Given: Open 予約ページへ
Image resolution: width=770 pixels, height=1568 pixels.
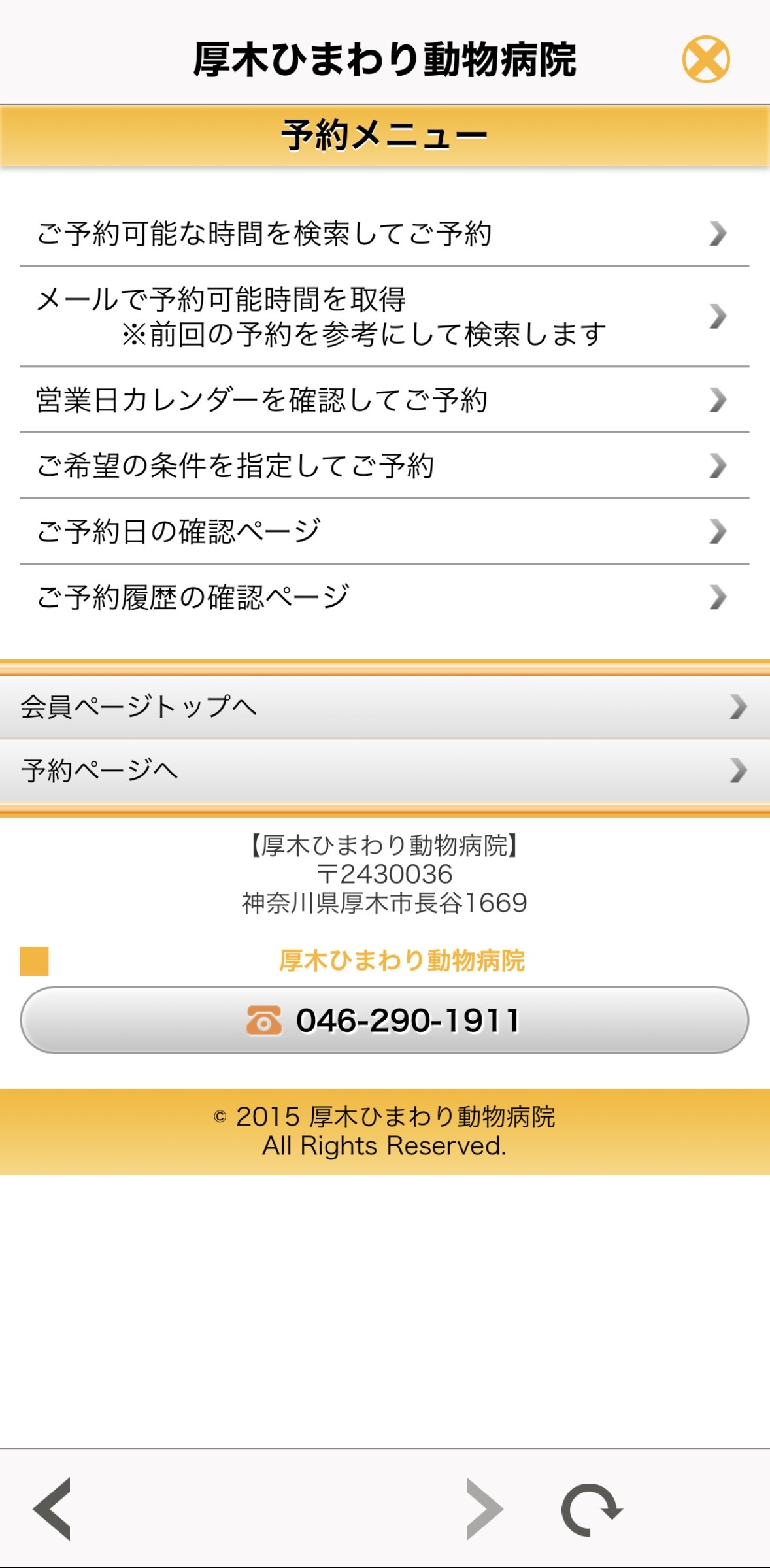Looking at the screenshot, I should (384, 771).
